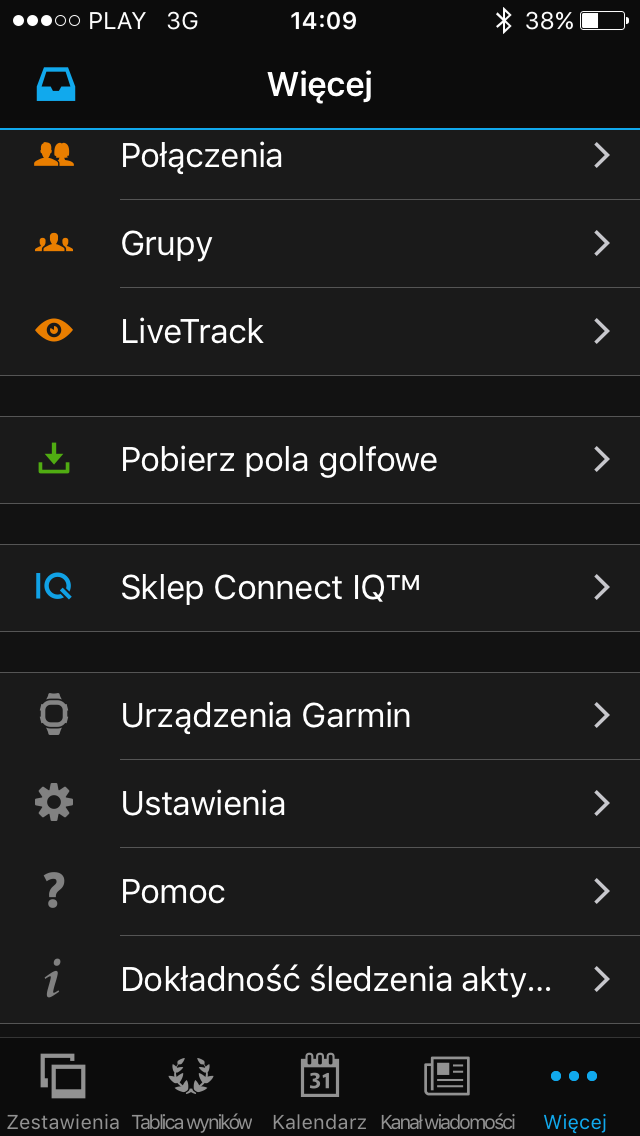Tap the Więcej tab
The width and height of the screenshot is (640, 1136).
pos(575,1090)
